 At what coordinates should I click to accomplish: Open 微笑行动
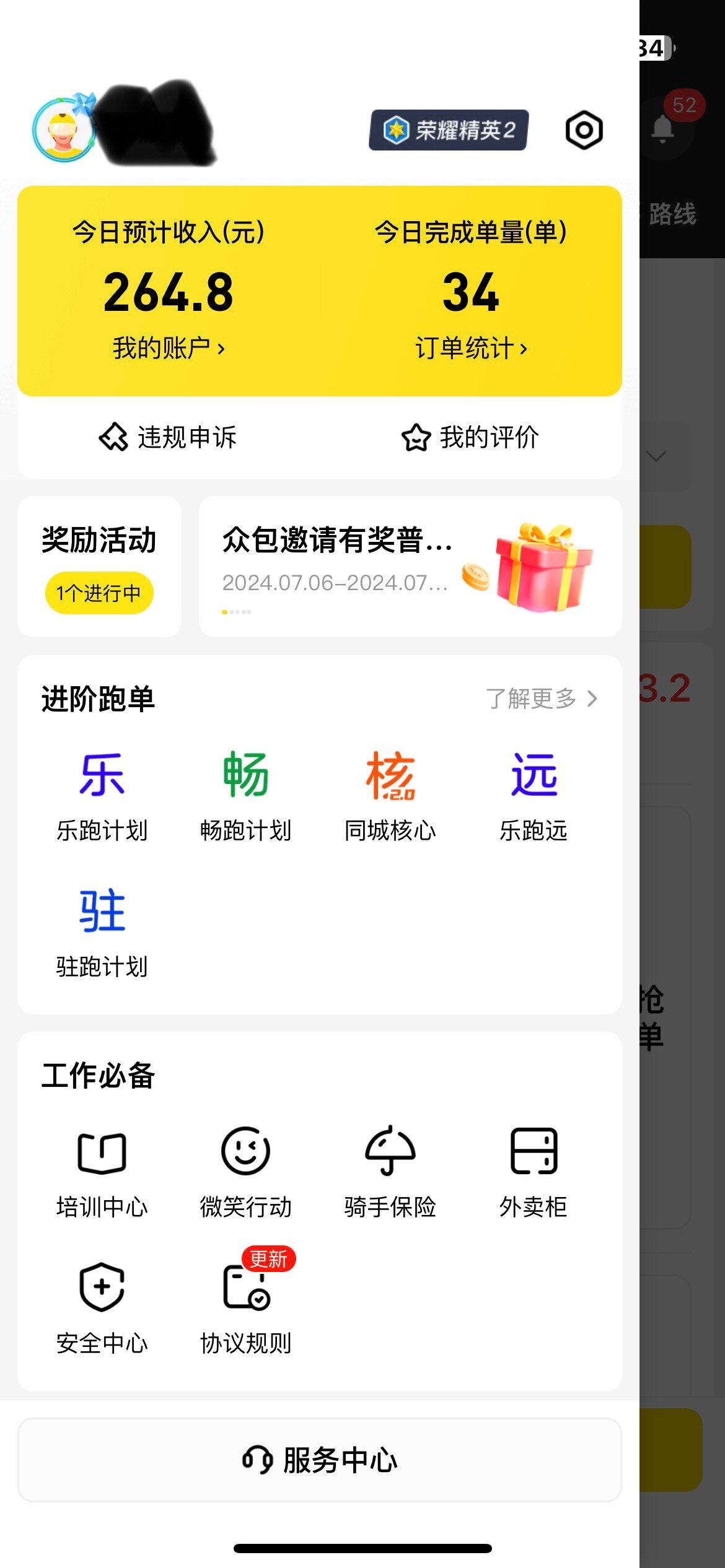pyautogui.click(x=246, y=1172)
